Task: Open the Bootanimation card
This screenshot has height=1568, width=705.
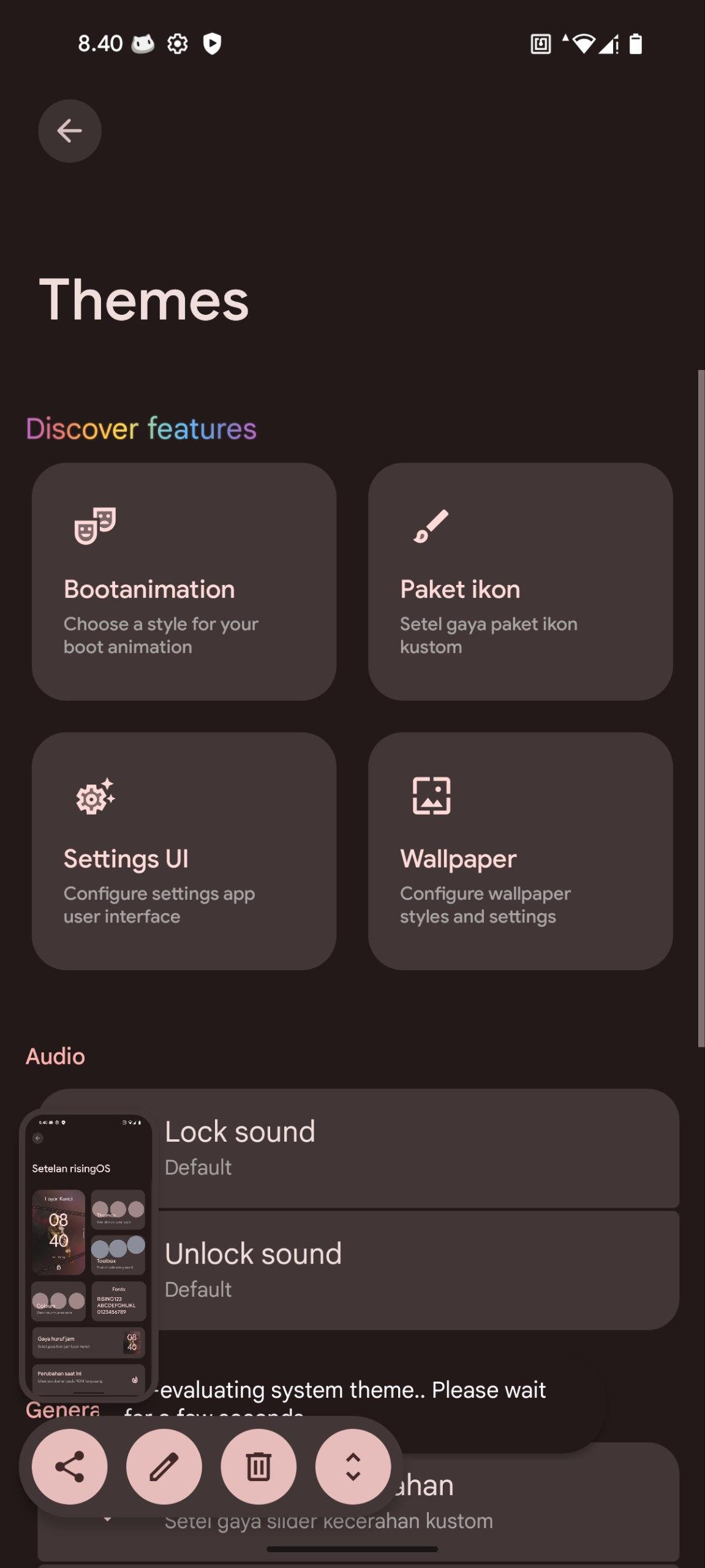Action: (184, 581)
